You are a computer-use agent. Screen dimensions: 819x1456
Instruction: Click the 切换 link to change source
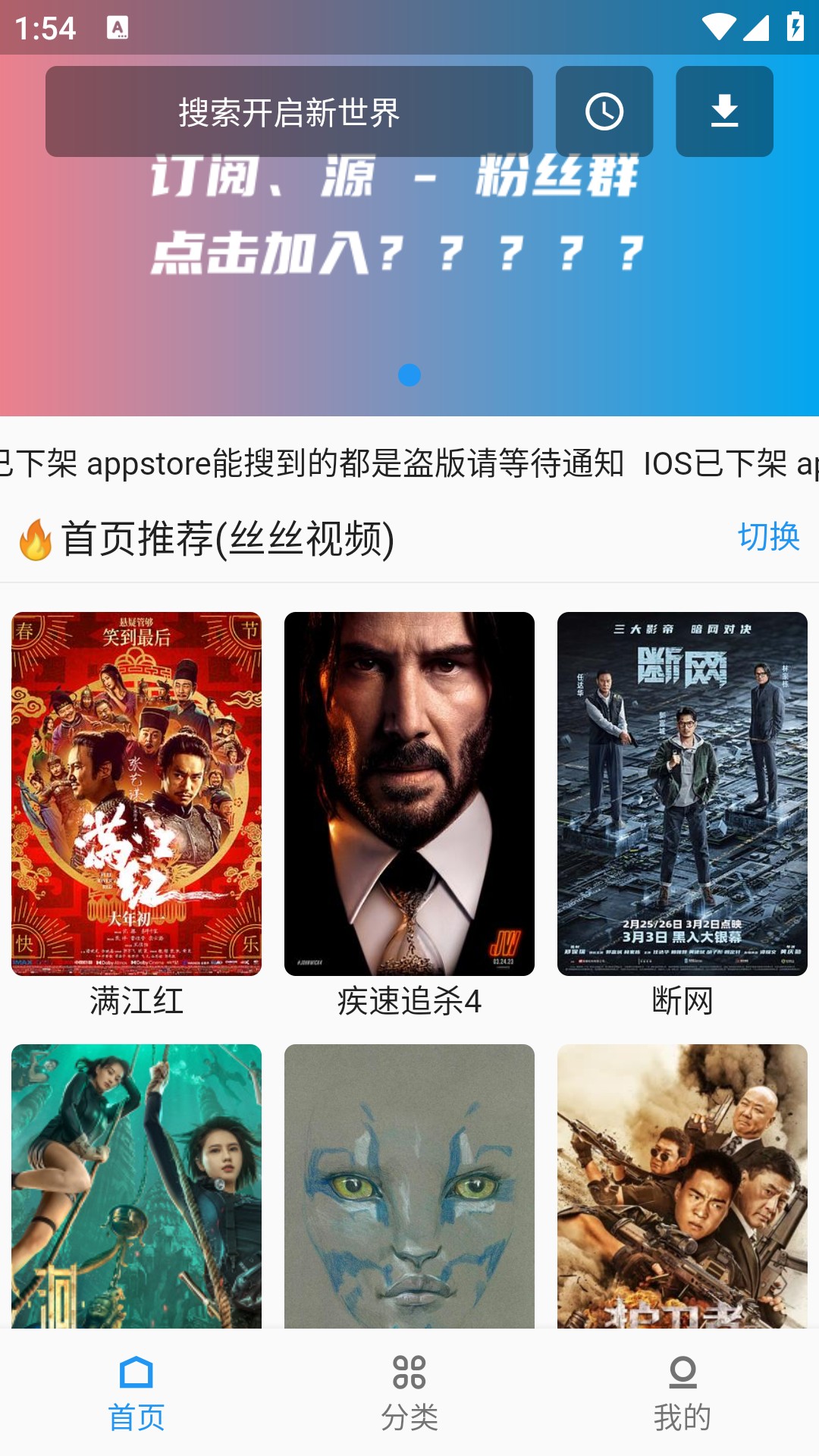click(x=770, y=540)
